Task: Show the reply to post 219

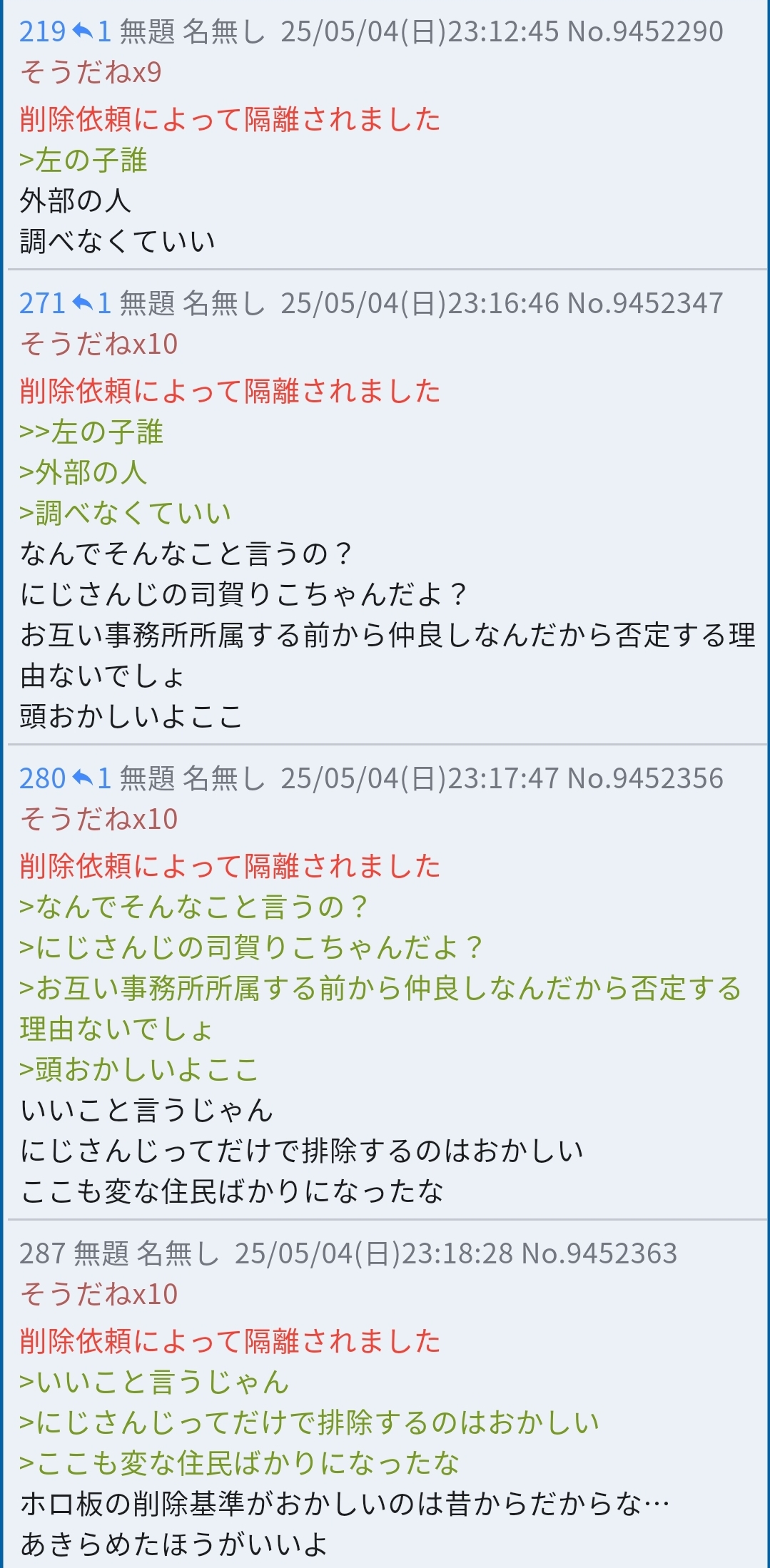Action: pyautogui.click(x=92, y=32)
